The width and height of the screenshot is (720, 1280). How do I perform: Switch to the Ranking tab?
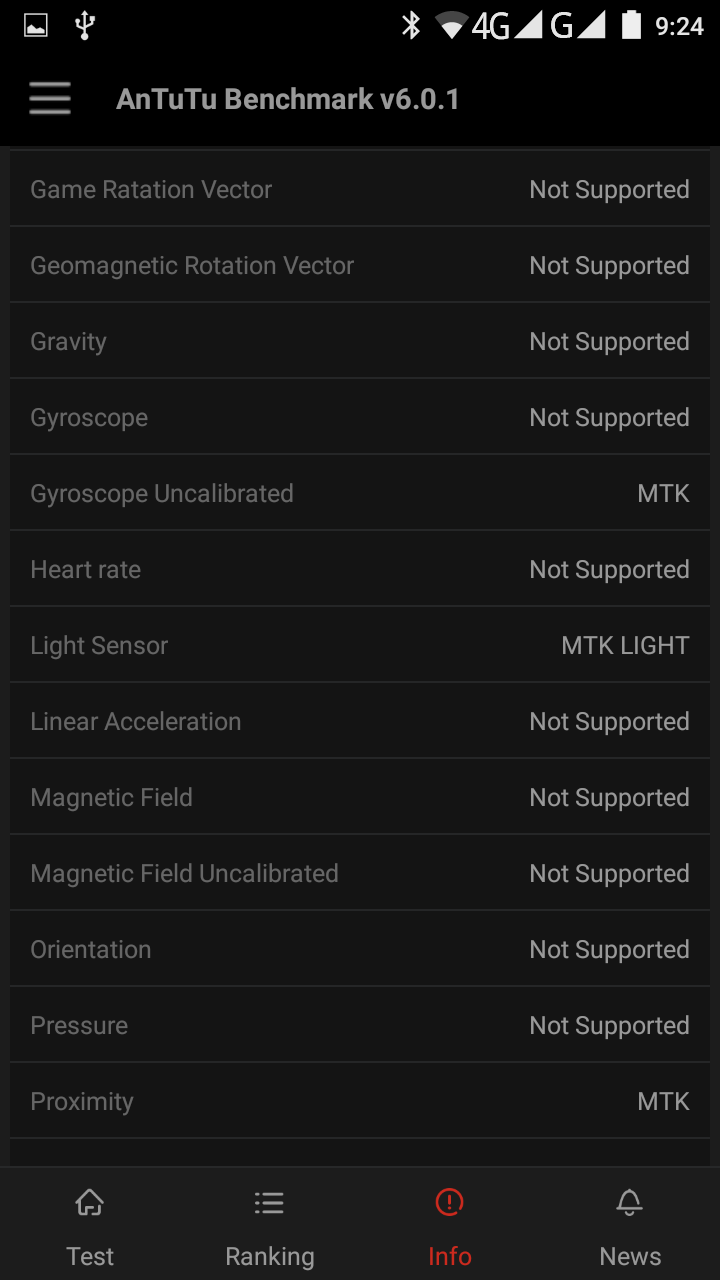click(x=270, y=1224)
